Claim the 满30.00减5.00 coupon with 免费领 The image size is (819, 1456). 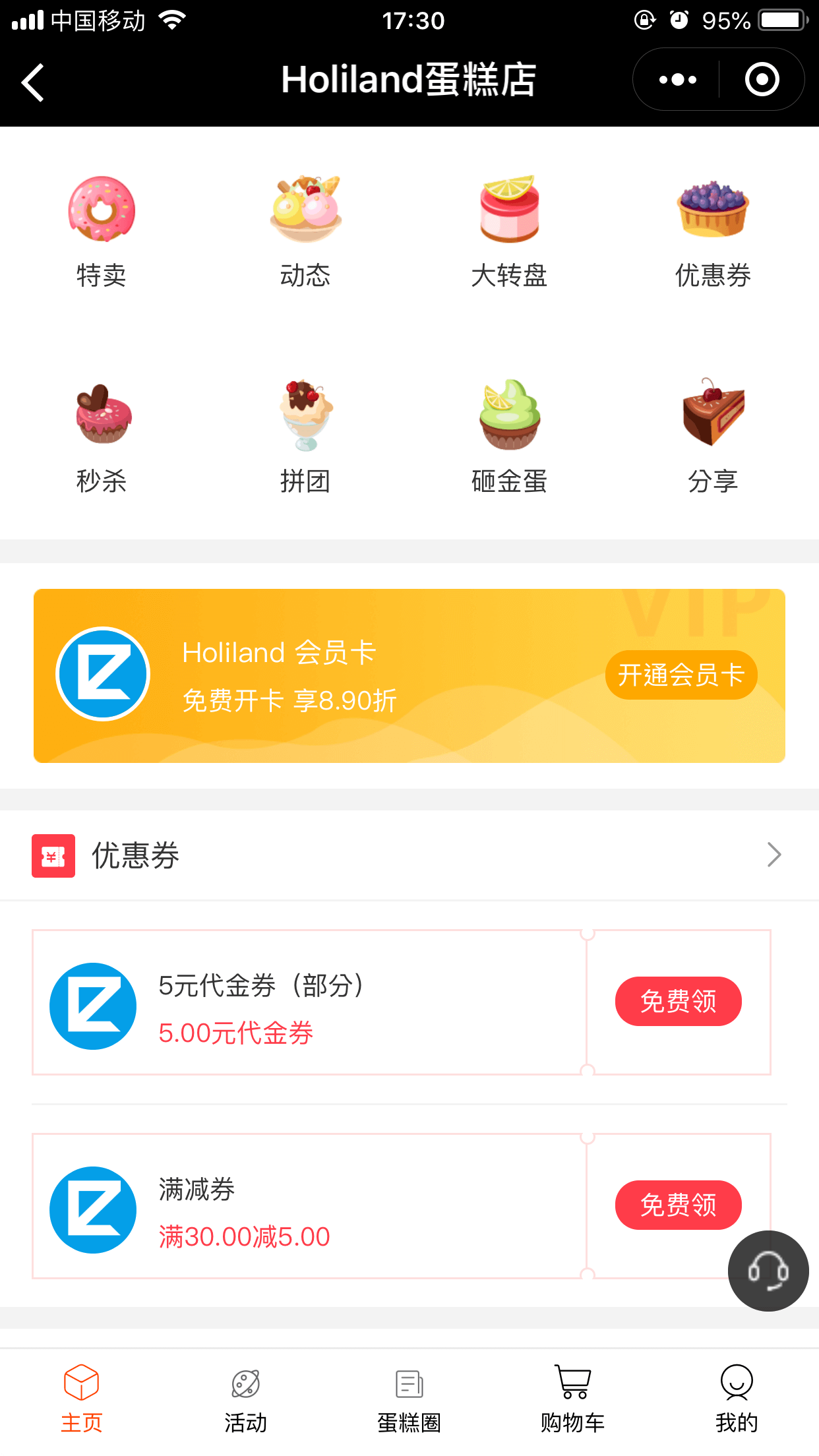[x=678, y=1205]
